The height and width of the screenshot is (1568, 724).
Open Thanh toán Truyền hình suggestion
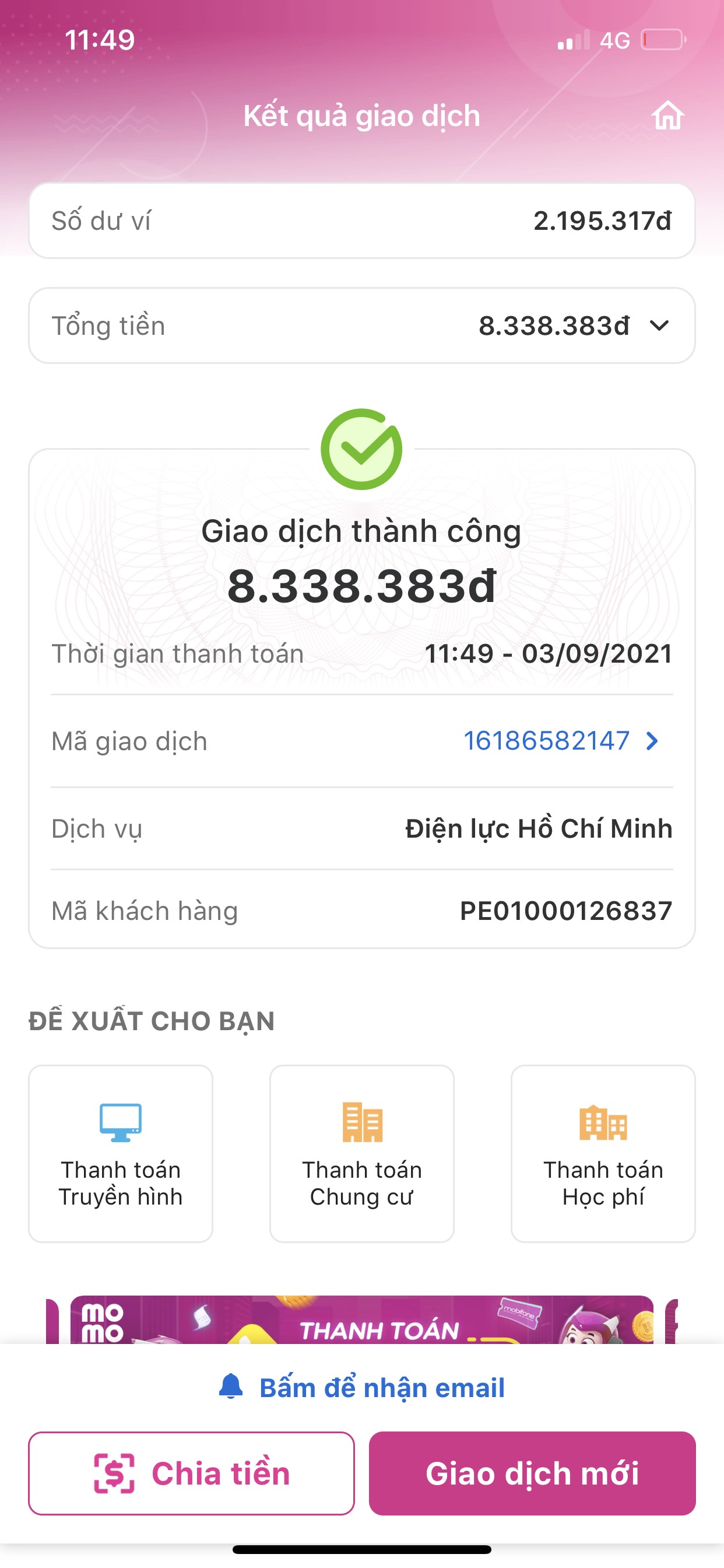[x=121, y=1153]
